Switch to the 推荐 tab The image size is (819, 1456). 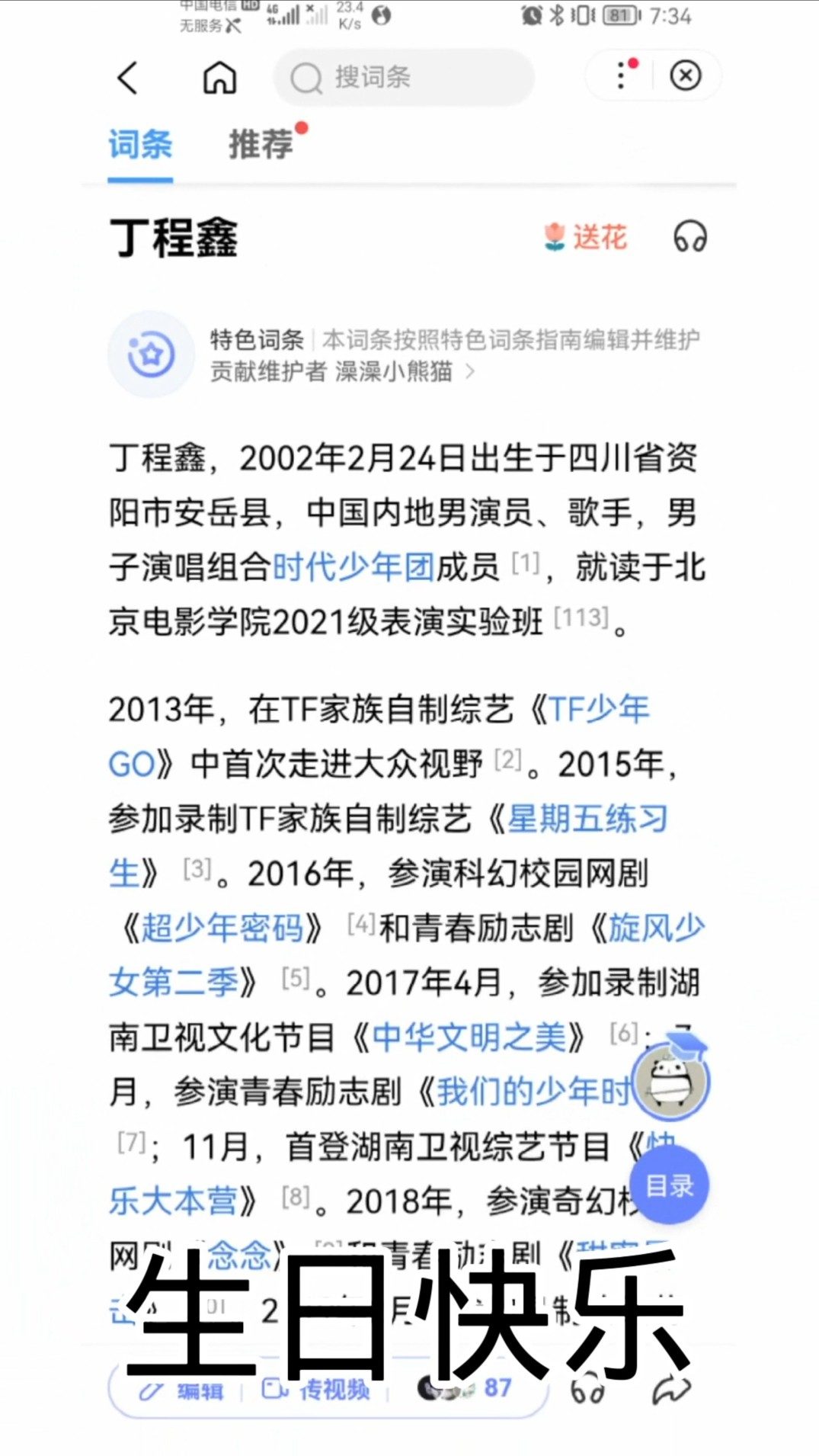pyautogui.click(x=261, y=144)
